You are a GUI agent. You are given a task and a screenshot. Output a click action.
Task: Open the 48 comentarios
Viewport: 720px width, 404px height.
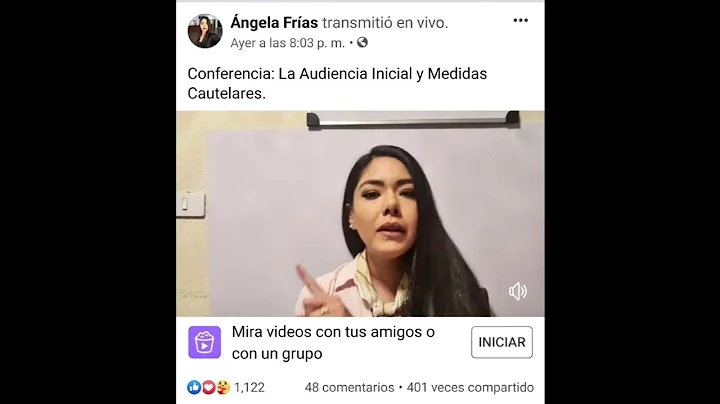coord(349,387)
